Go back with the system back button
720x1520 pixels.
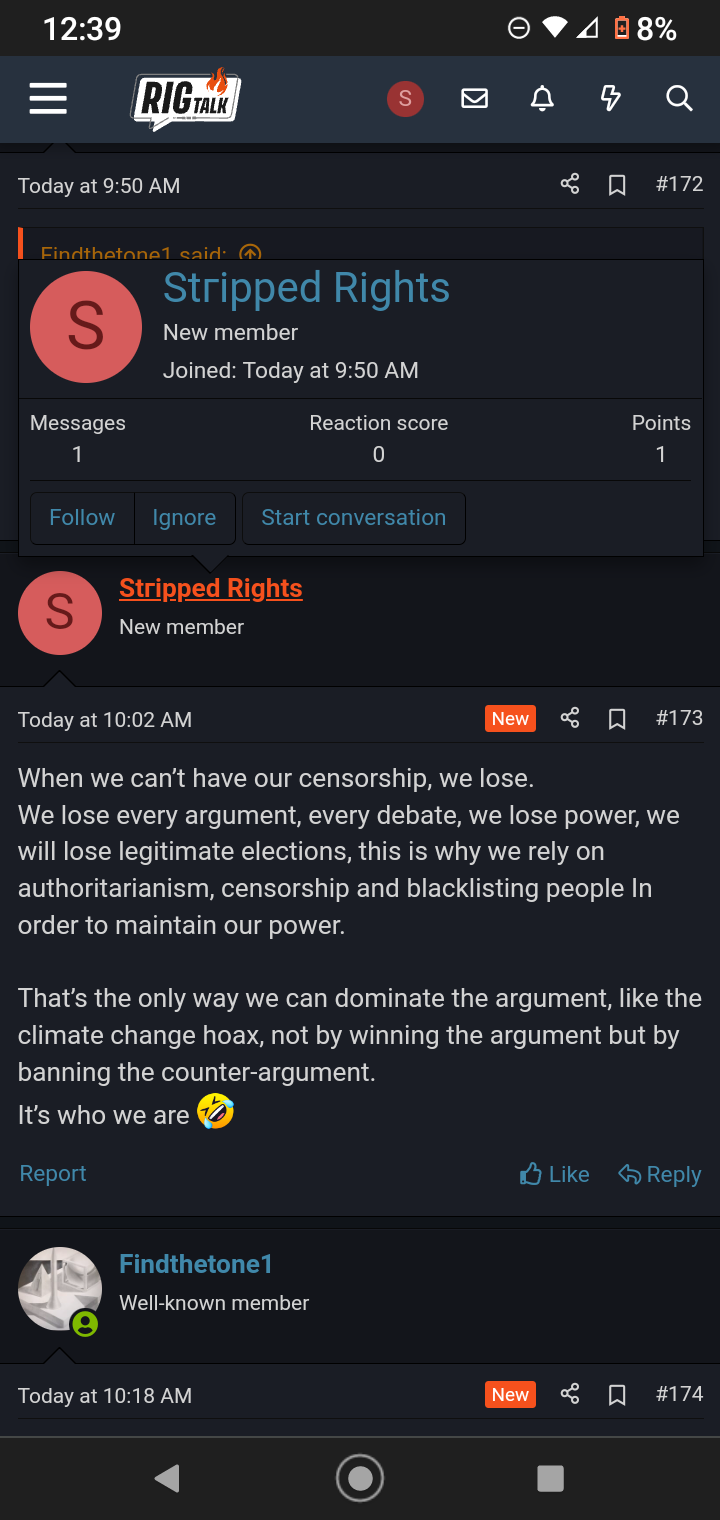point(167,1478)
